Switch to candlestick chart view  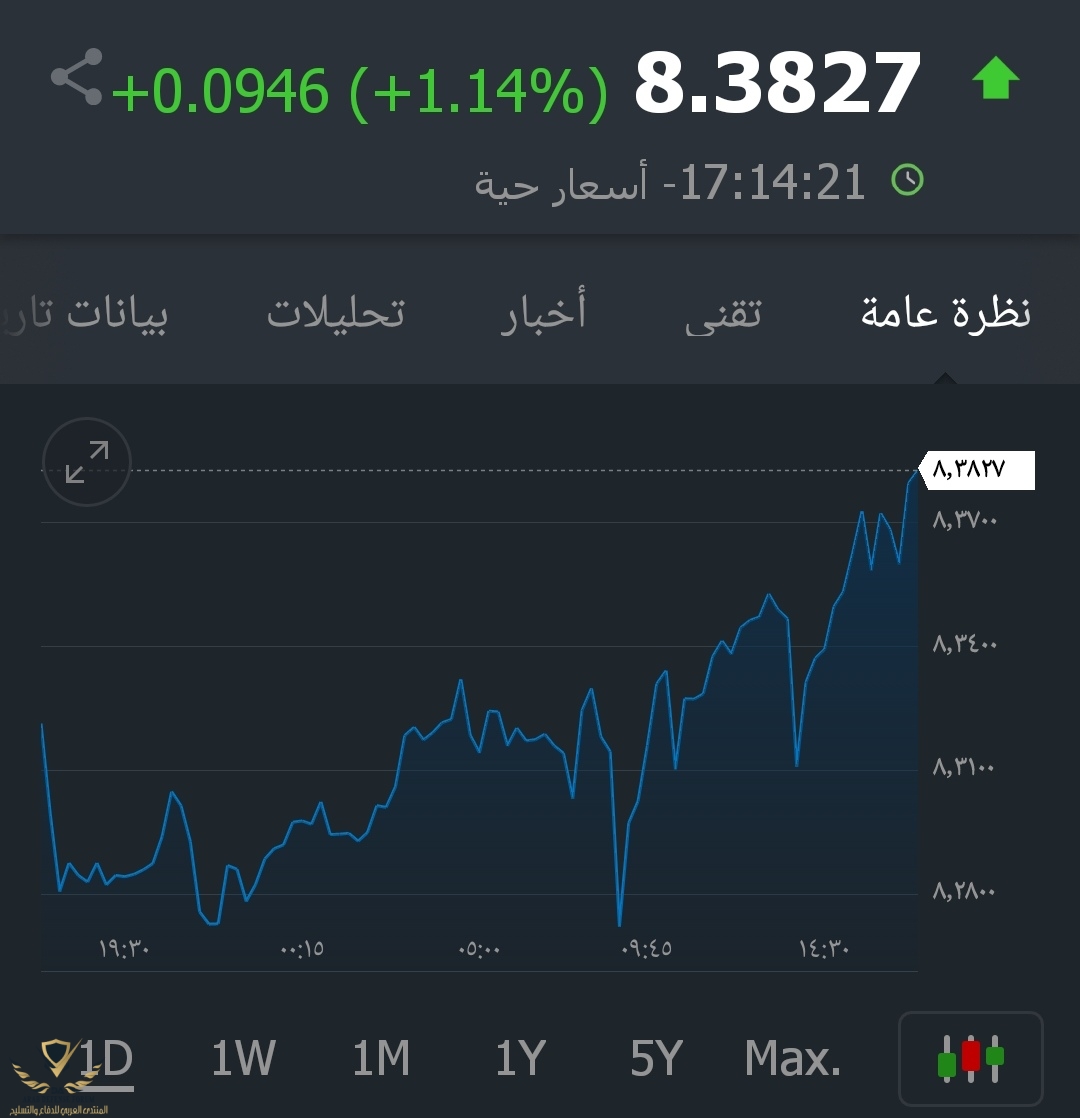(970, 1058)
